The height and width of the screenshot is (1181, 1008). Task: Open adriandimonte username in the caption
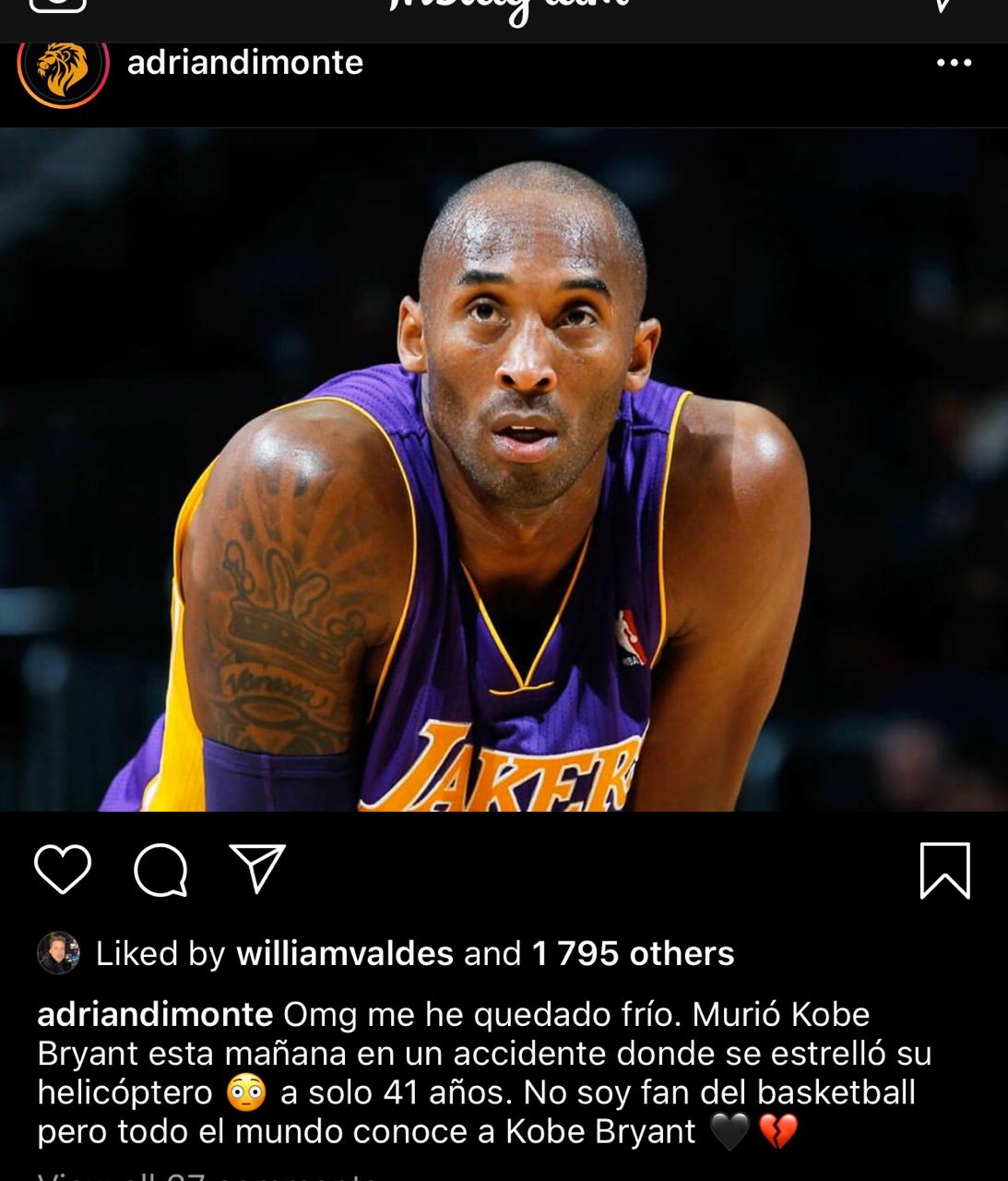click(x=155, y=1014)
